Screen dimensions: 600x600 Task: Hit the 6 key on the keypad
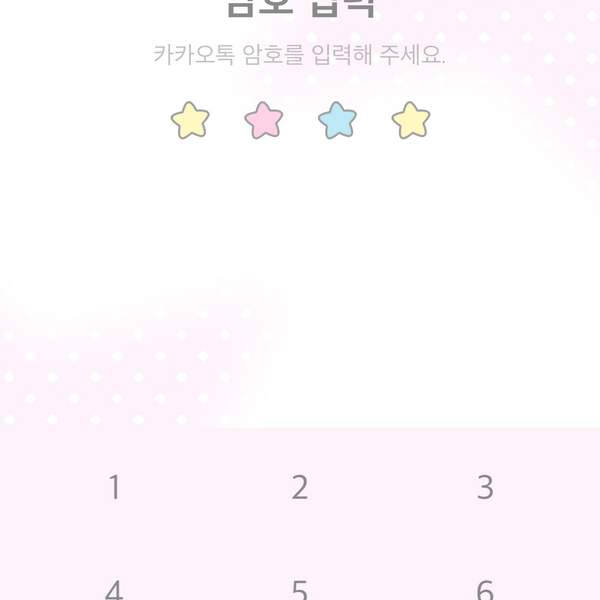click(x=485, y=590)
